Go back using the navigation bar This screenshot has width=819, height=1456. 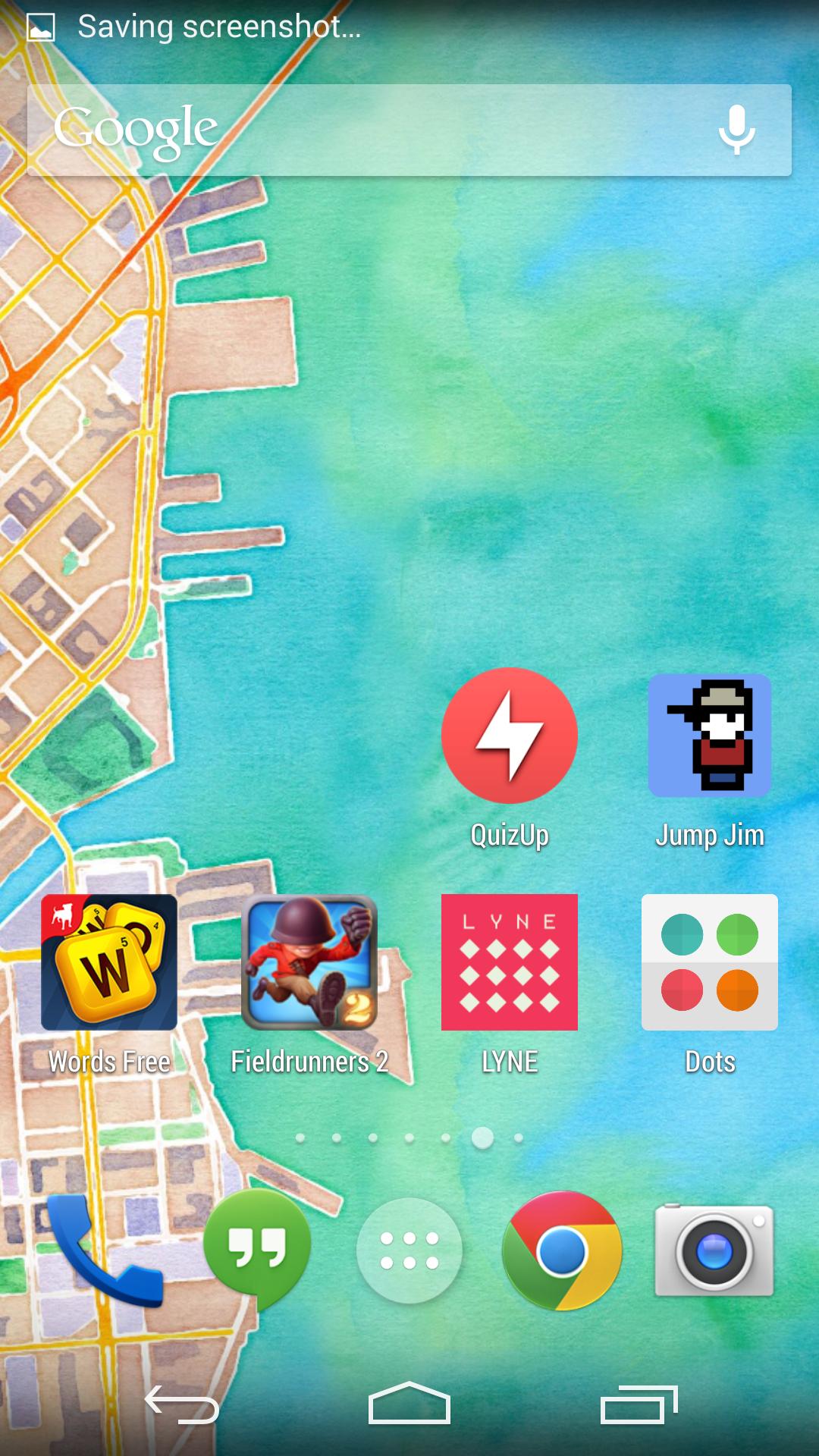182,1404
